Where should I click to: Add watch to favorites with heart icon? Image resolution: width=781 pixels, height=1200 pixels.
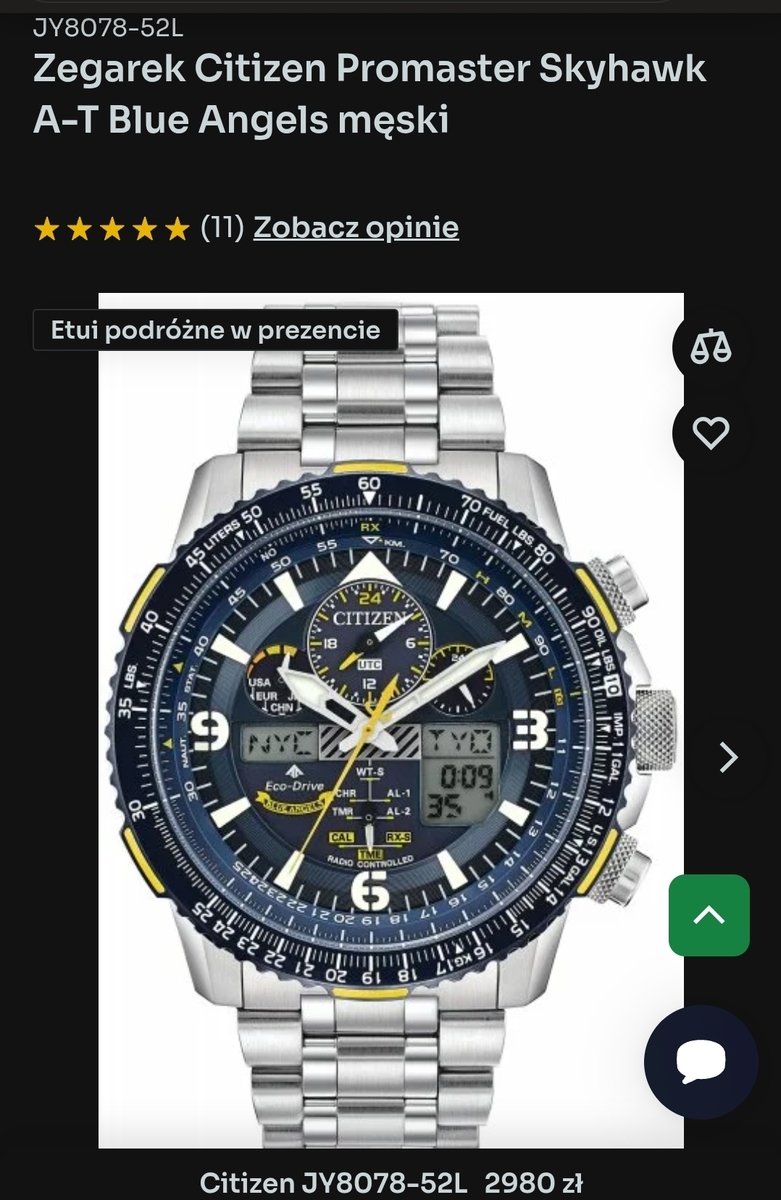coord(711,433)
